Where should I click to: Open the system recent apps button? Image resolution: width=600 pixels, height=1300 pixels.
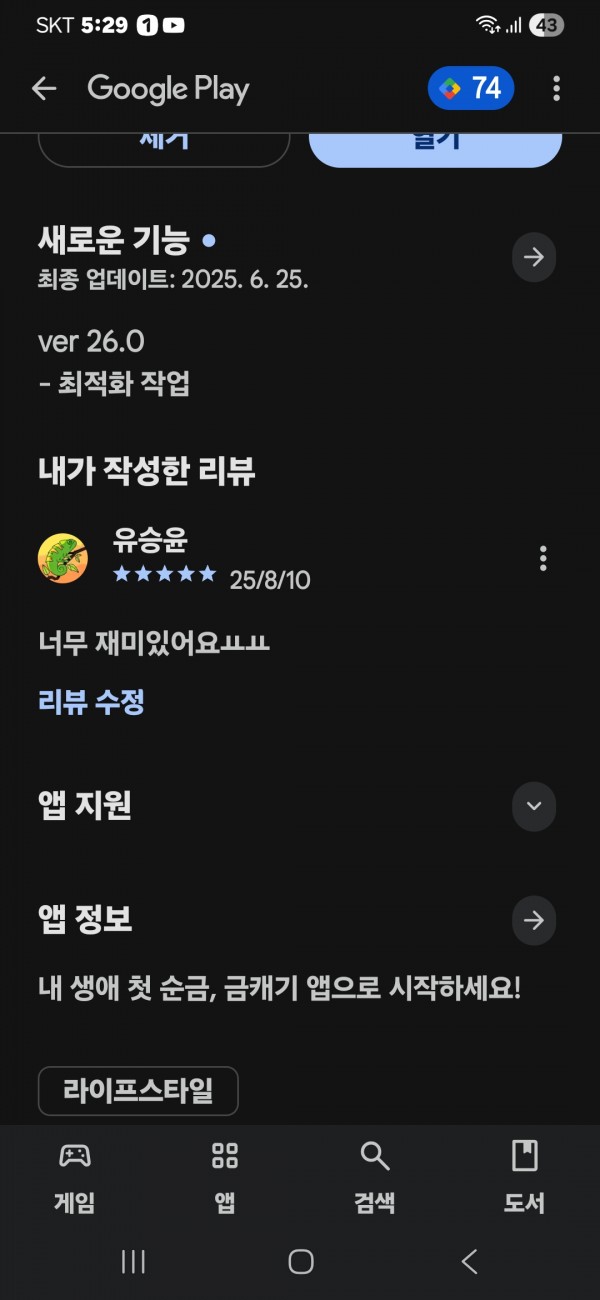133,1262
